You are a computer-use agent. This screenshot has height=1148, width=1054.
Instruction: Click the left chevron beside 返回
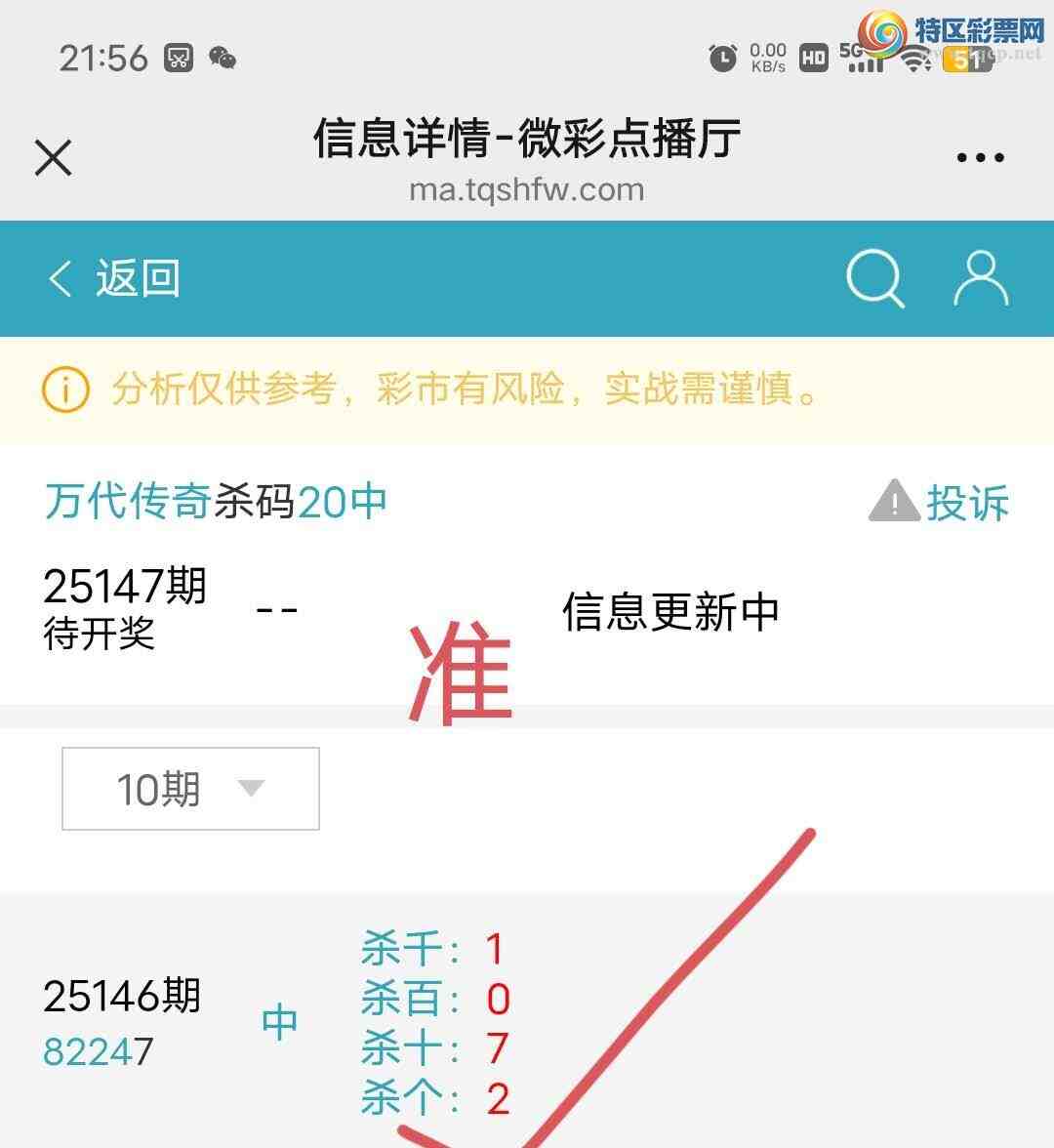point(61,277)
